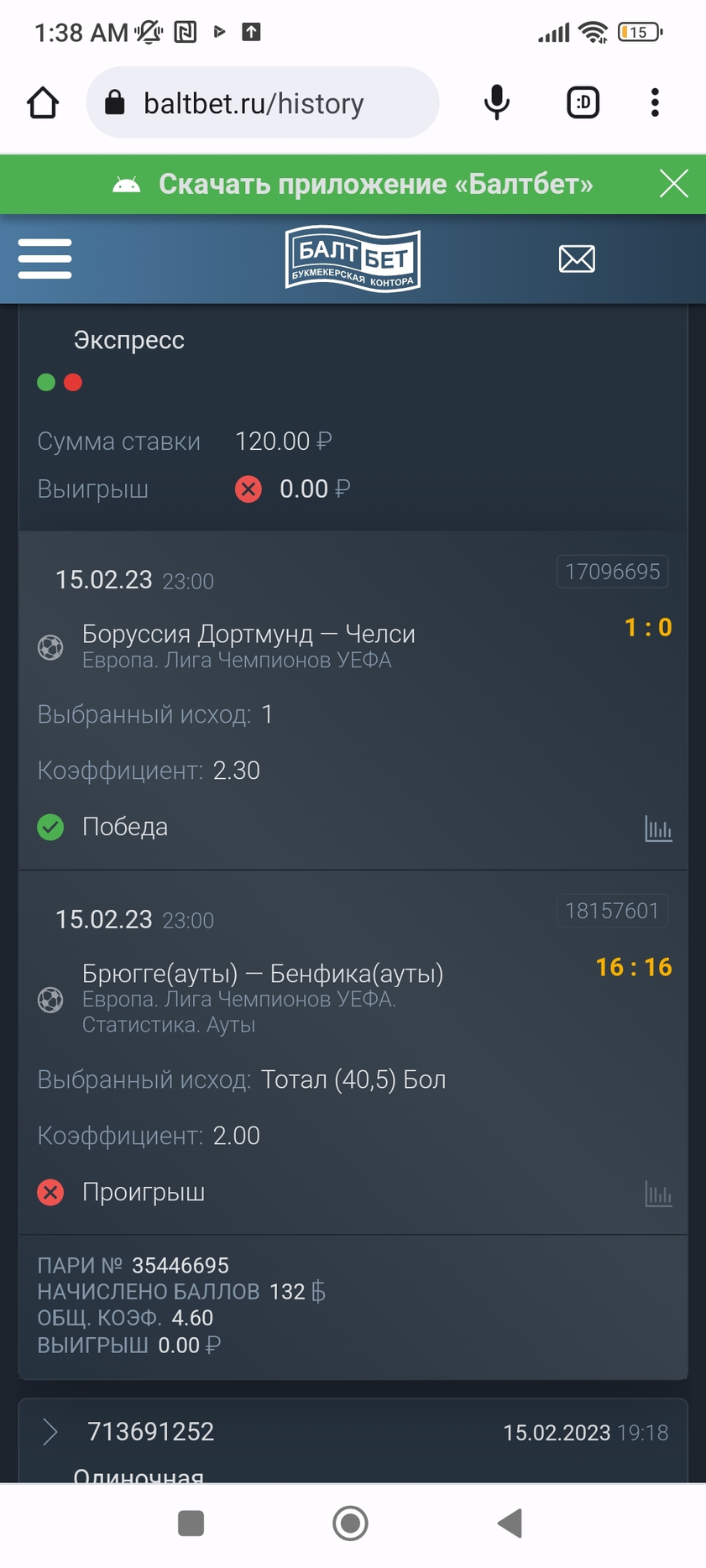
Task: Start voice search with the microphone
Action: (496, 102)
